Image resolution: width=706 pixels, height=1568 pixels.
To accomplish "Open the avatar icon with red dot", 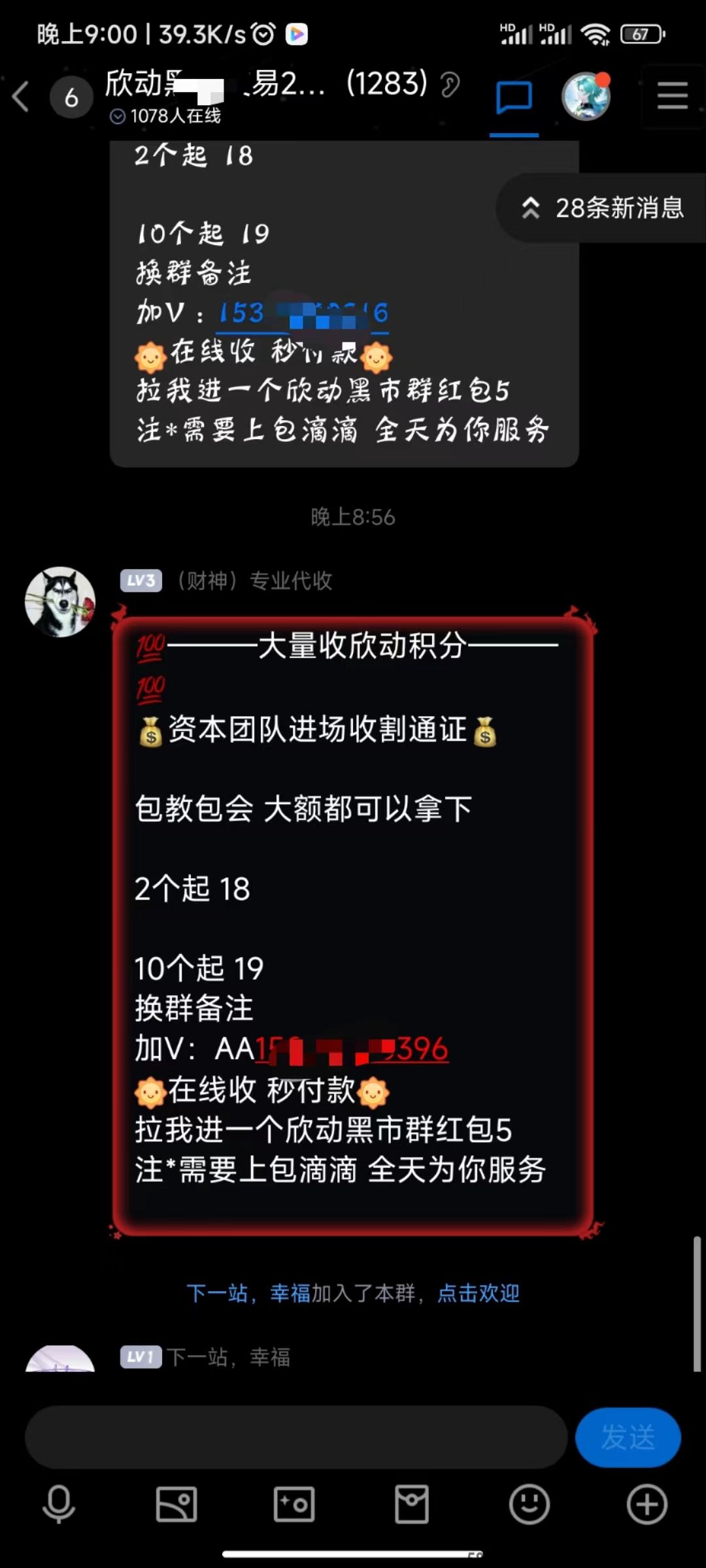I will coord(586,97).
